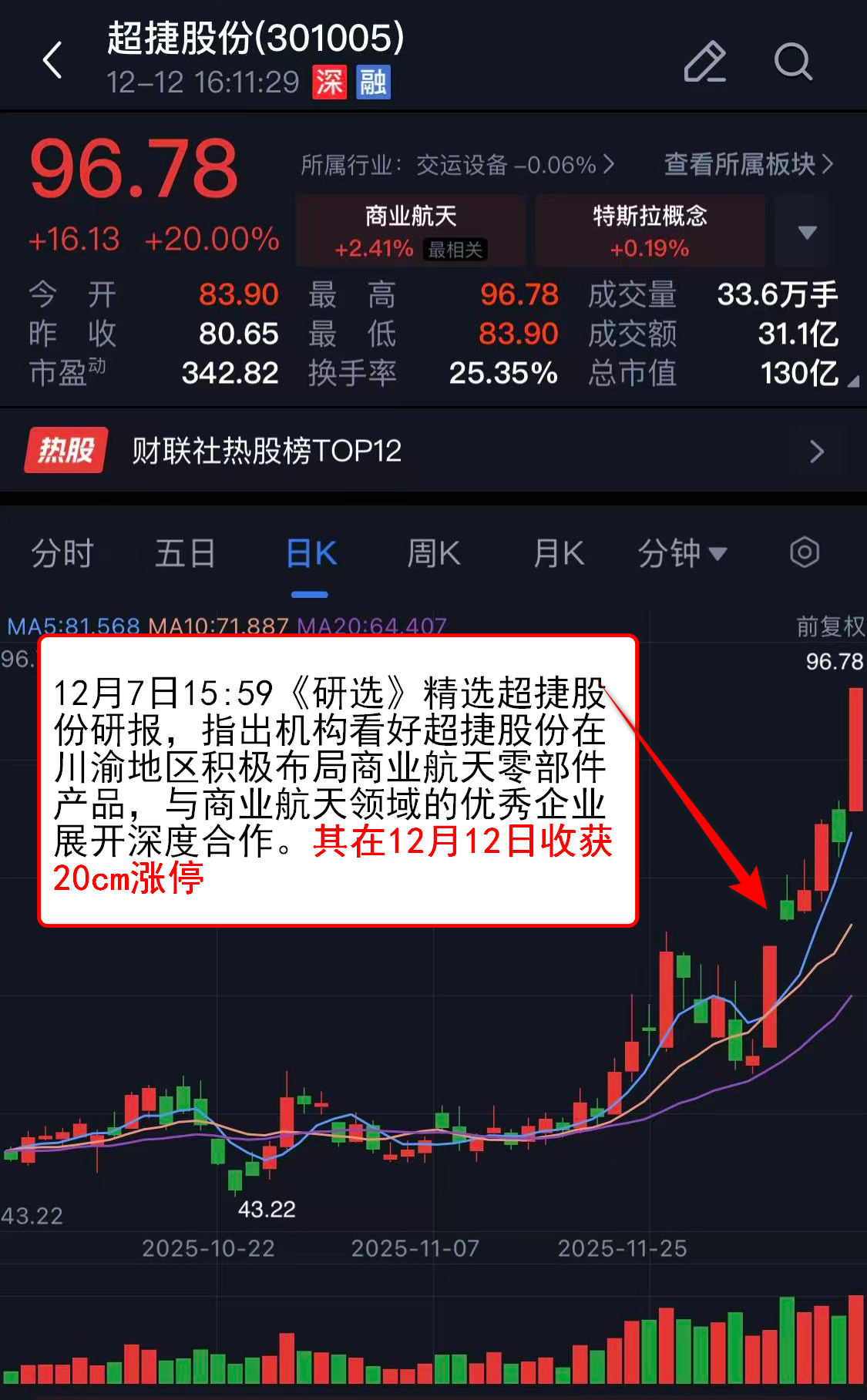This screenshot has width=867, height=1400.
Task: Switch to the 五日 chart tab
Action: pos(185,553)
